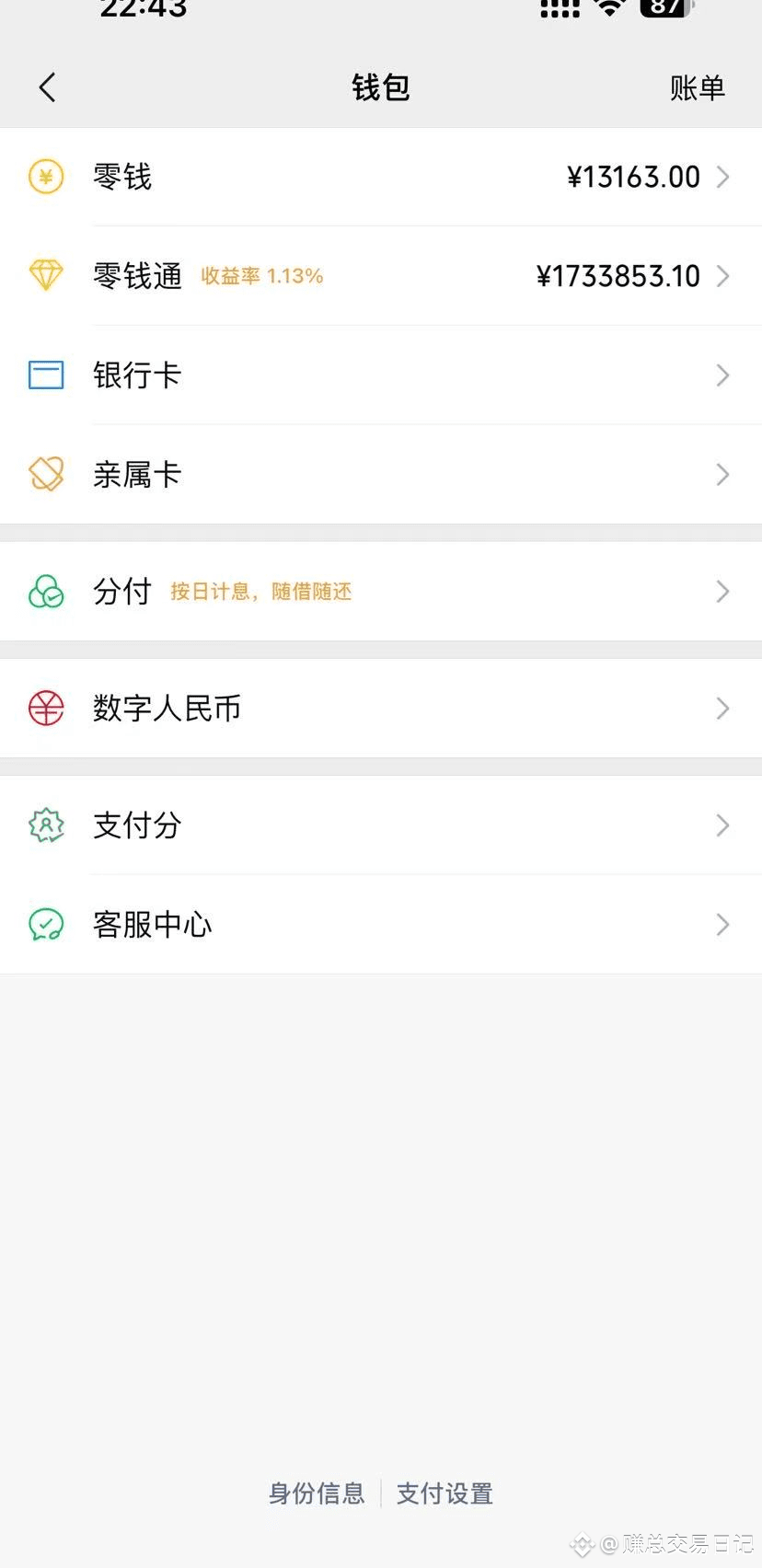Open 分付 credit service
Screen dimensions: 762x1568
click(x=381, y=592)
